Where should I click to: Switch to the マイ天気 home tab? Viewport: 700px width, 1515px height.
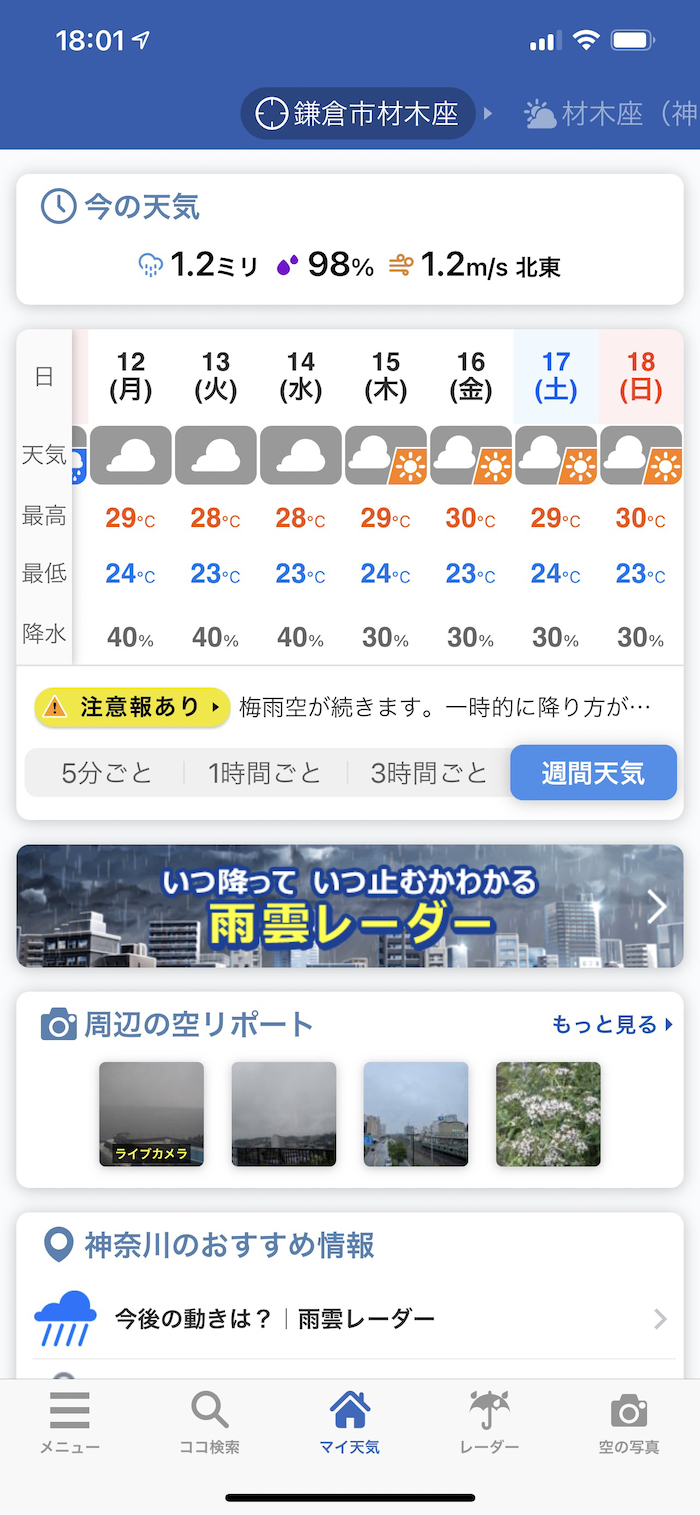[x=349, y=1422]
